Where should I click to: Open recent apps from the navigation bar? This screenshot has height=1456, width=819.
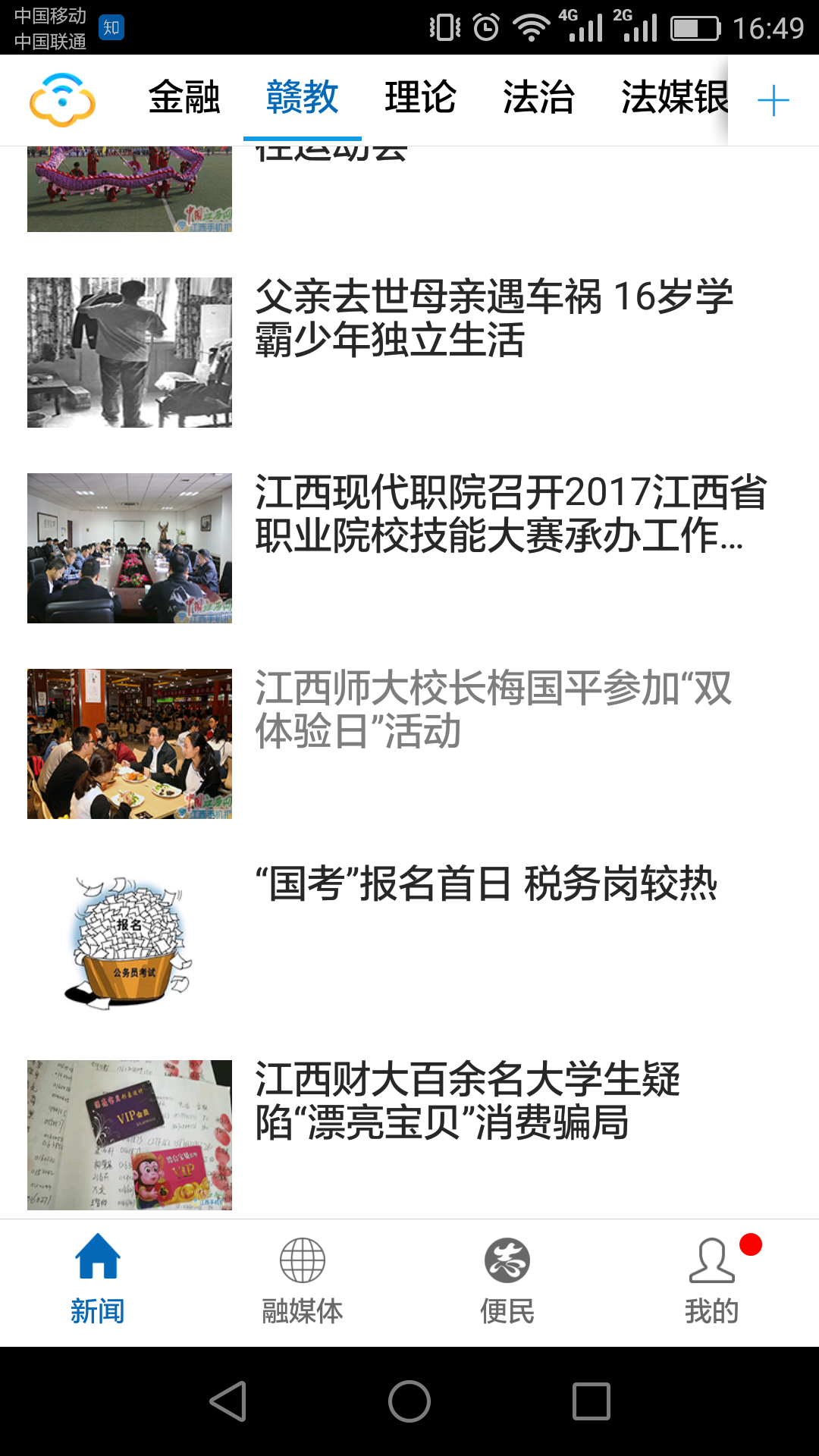[x=591, y=1401]
